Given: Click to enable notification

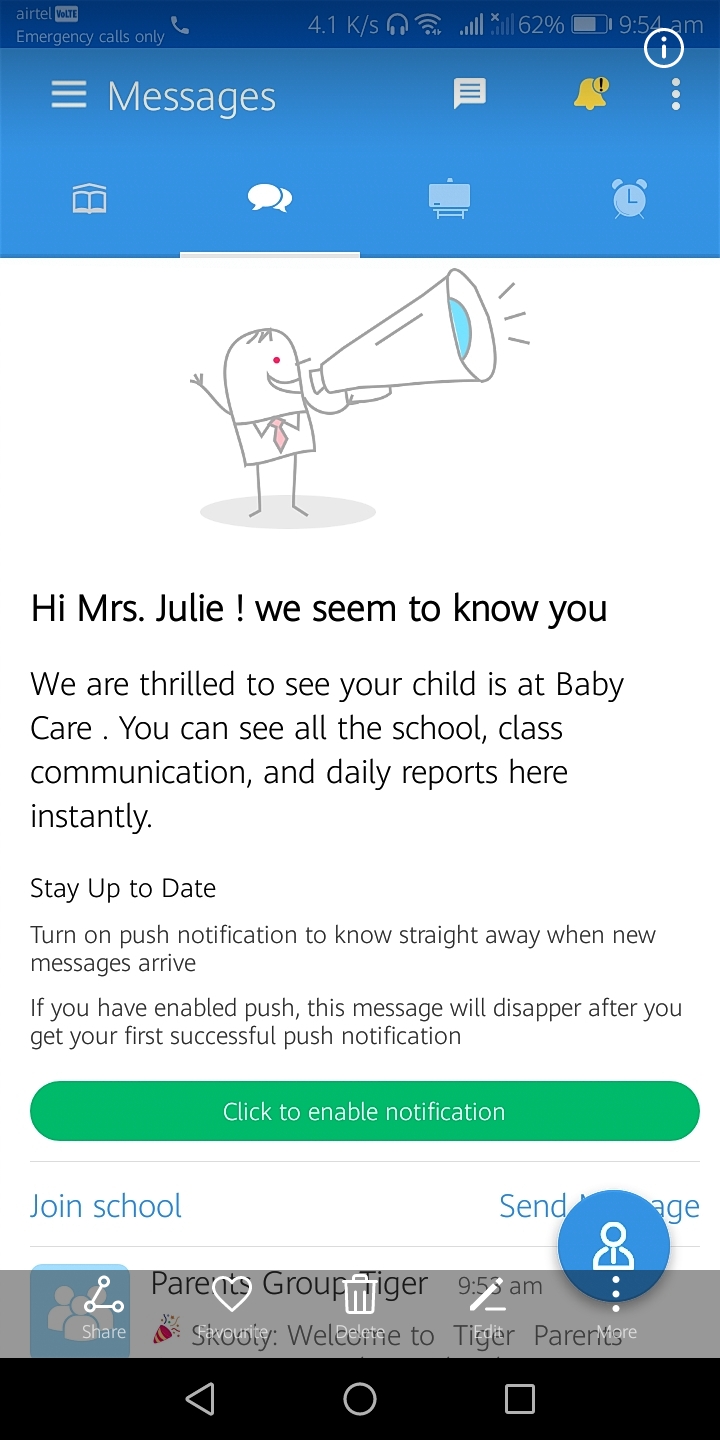Looking at the screenshot, I should 364,1111.
